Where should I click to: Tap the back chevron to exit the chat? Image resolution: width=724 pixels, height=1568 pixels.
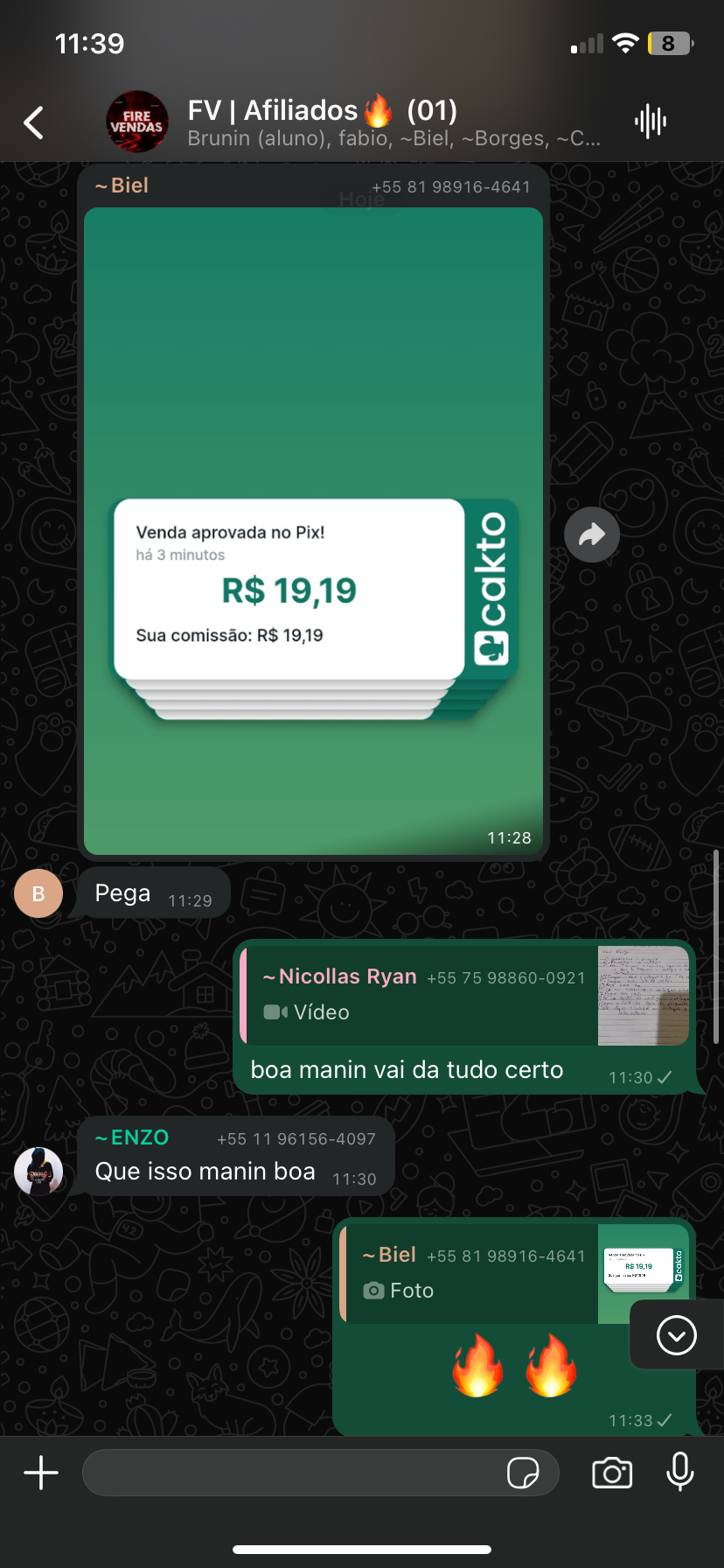click(32, 122)
